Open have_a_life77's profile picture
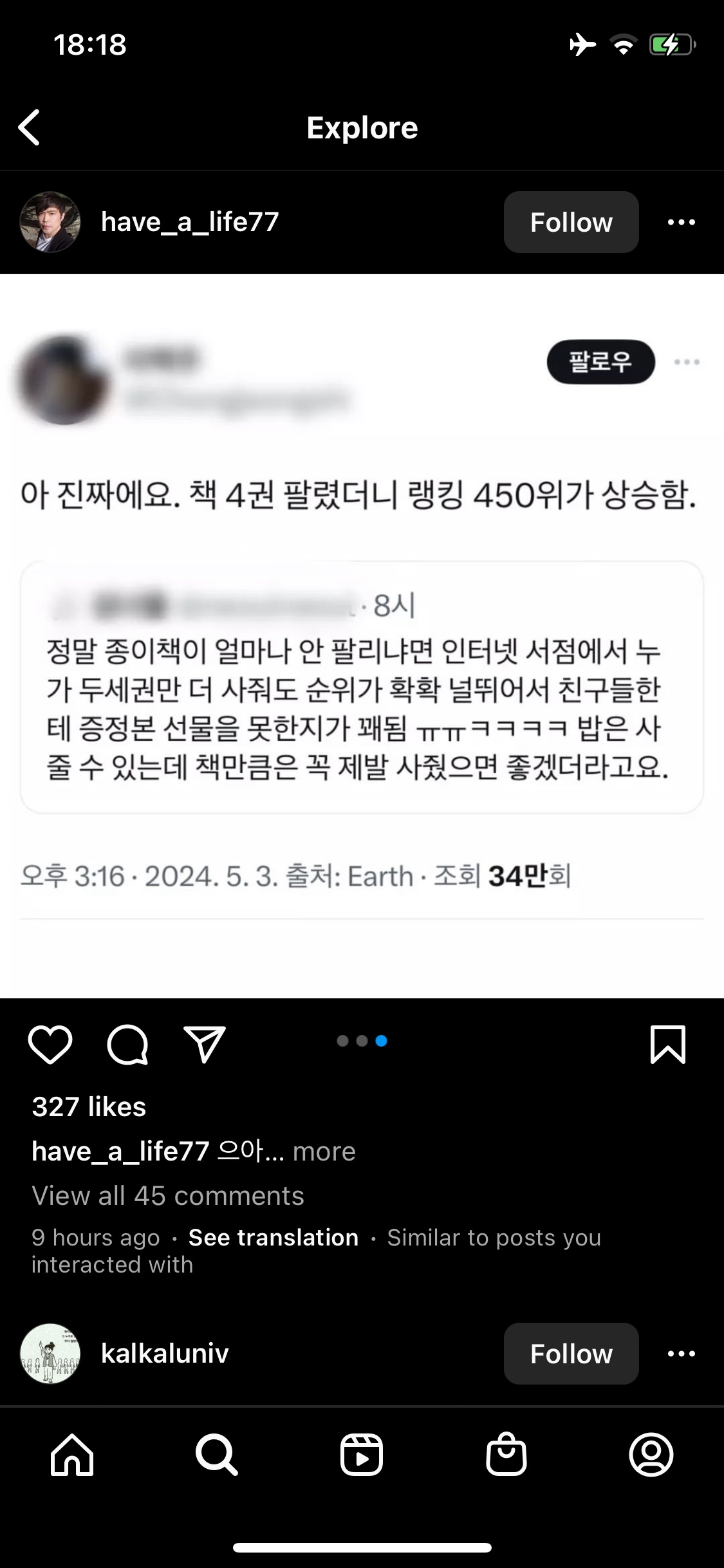The image size is (724, 1568). [50, 222]
